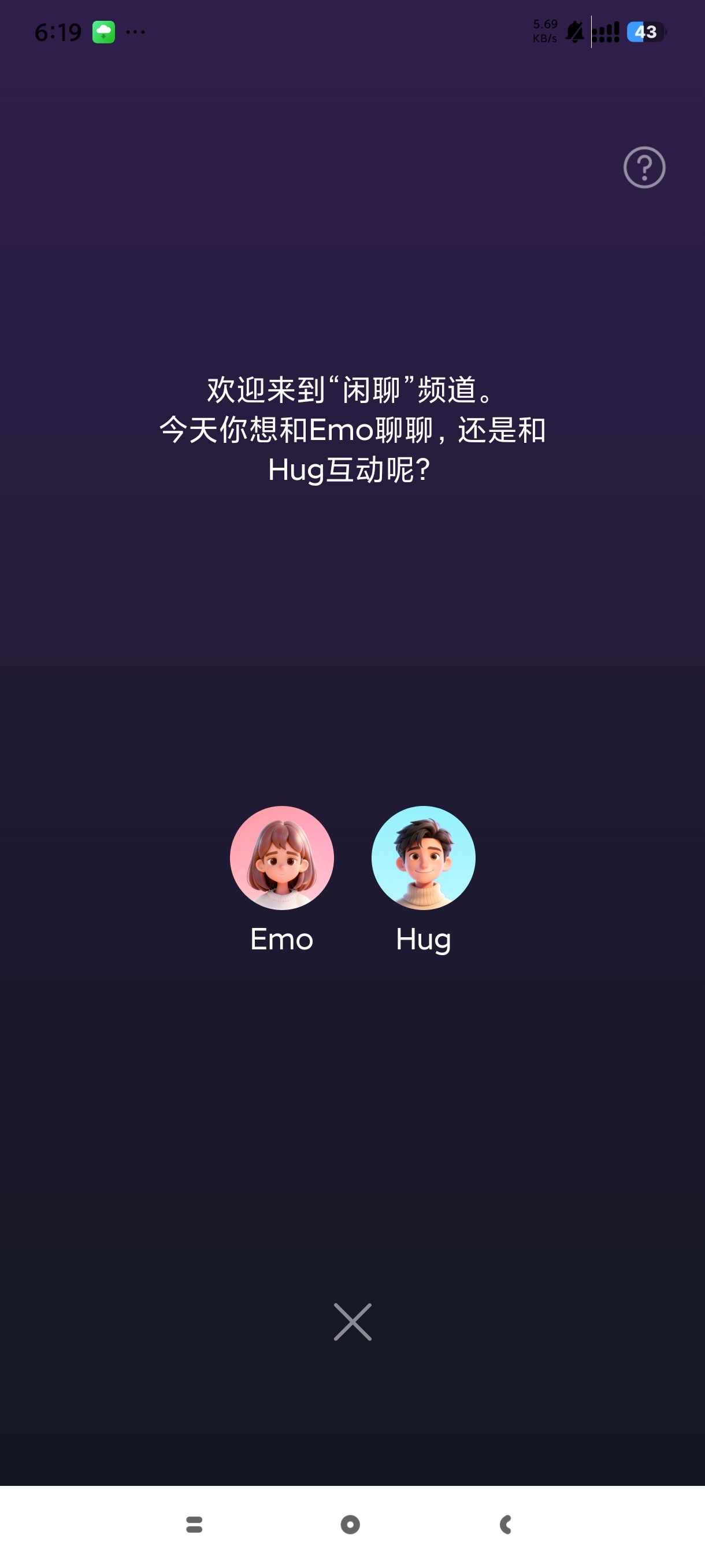Viewport: 705px width, 1568px height.
Task: Tap the three-dot notification indicator
Action: click(137, 31)
